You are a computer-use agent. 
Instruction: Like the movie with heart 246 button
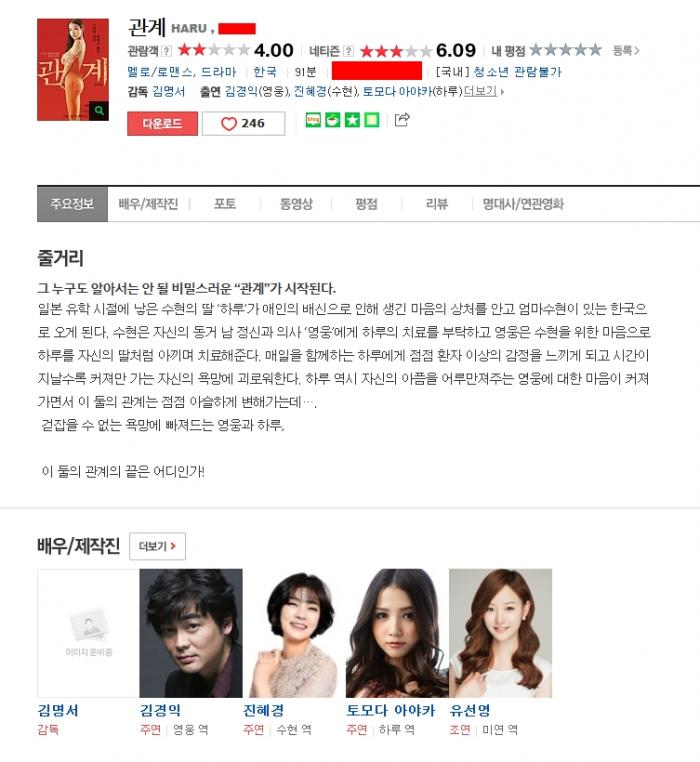point(243,123)
